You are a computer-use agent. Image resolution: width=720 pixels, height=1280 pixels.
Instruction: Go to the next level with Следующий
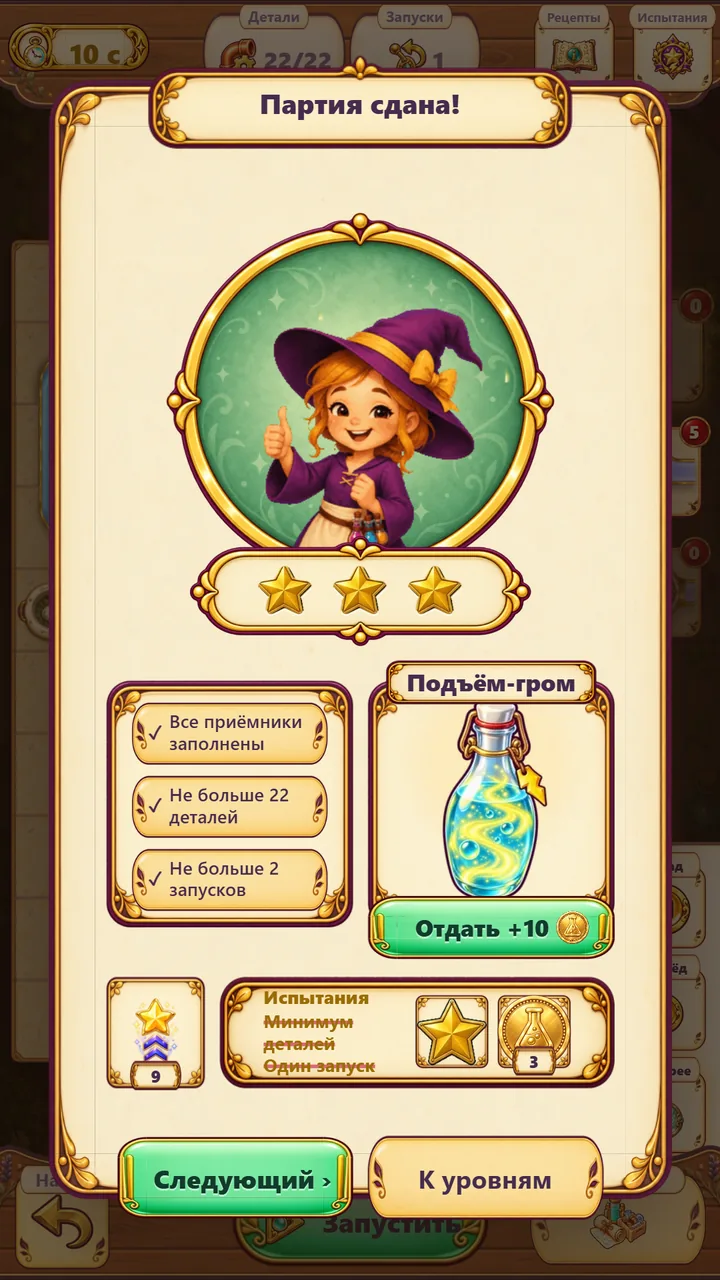235,1179
